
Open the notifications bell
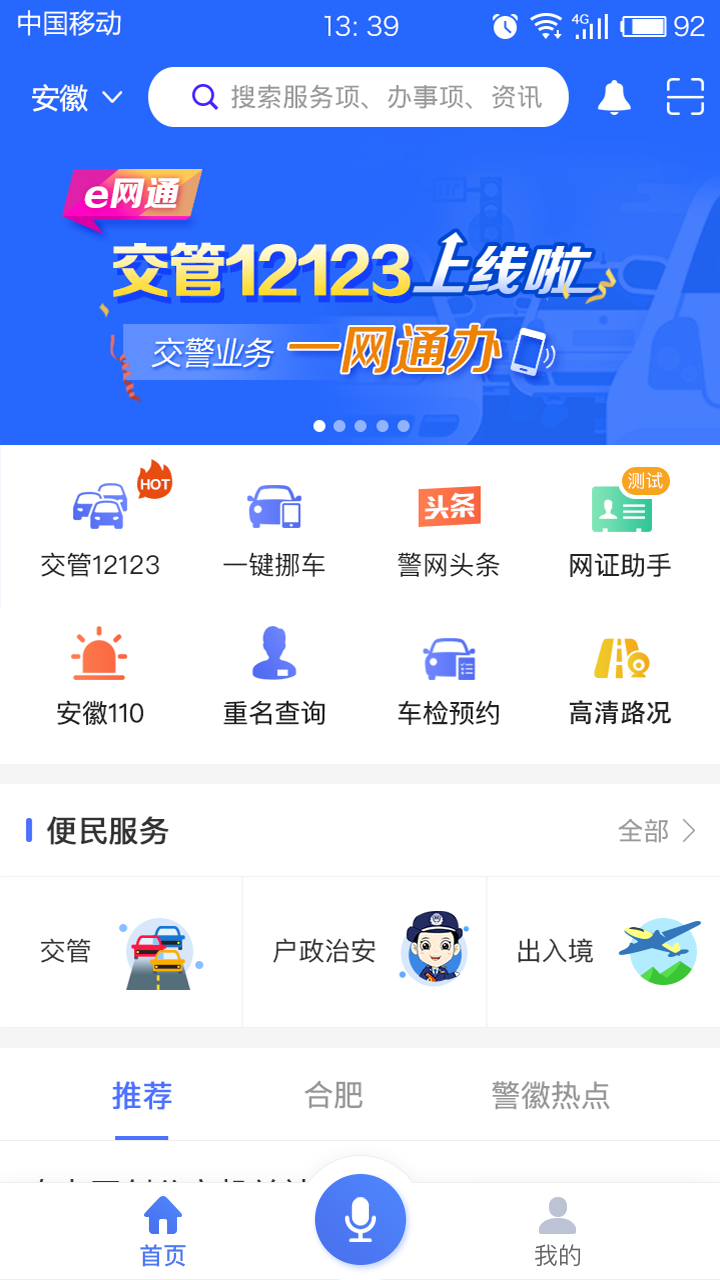coord(614,97)
